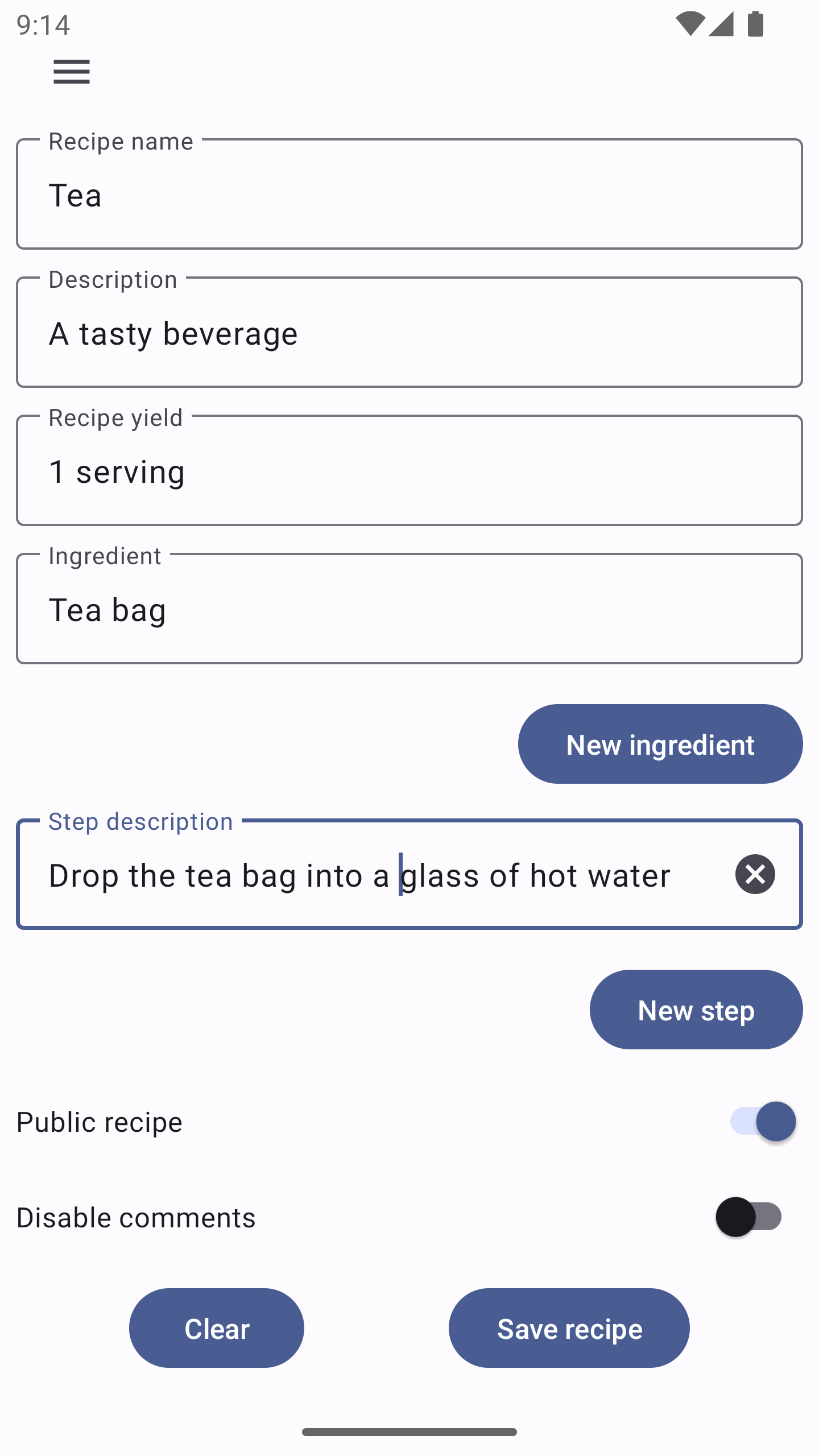This screenshot has height=1456, width=819.
Task: Place cursor in Step description field
Action: point(375,875)
